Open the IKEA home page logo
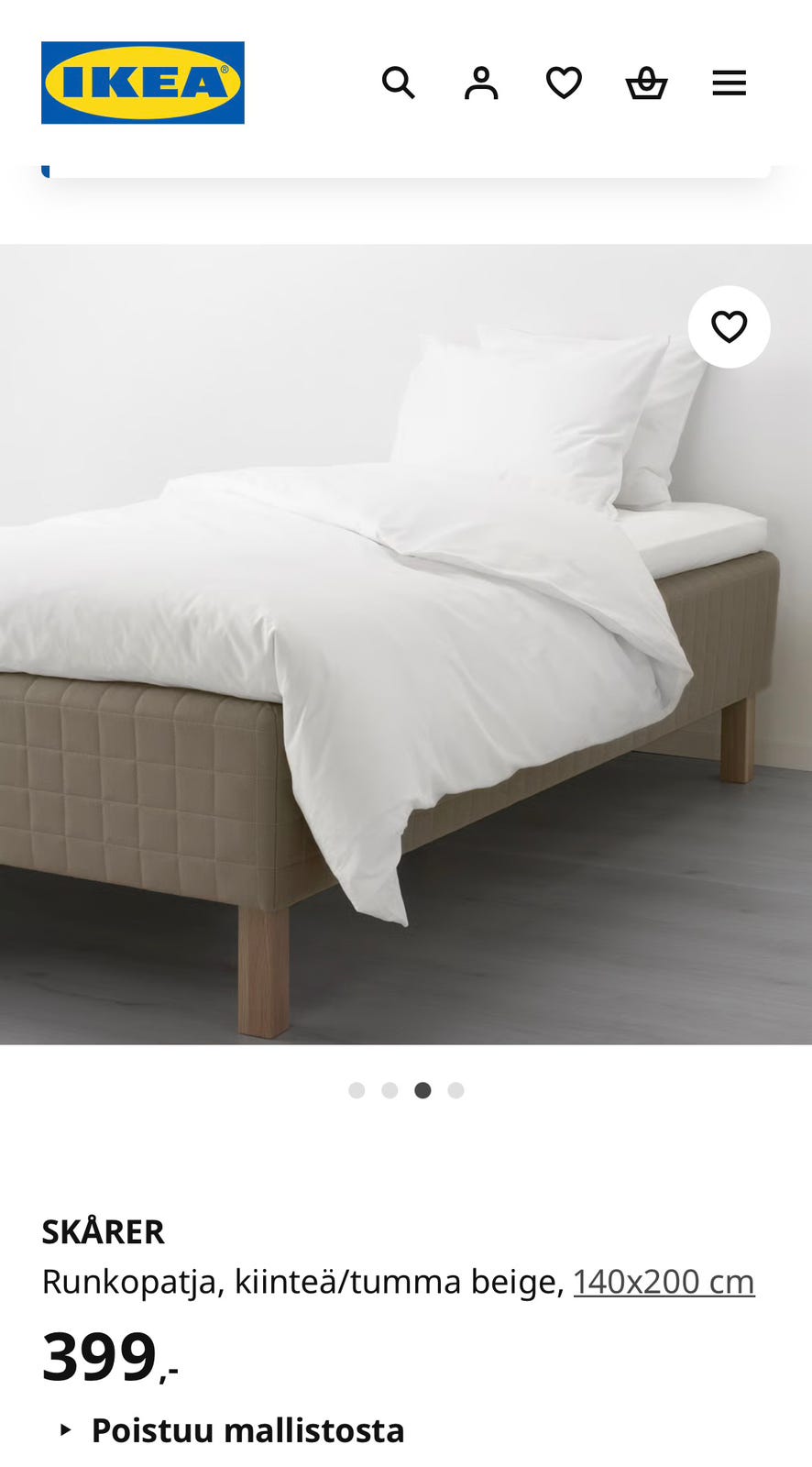The height and width of the screenshot is (1467, 812). click(x=143, y=83)
